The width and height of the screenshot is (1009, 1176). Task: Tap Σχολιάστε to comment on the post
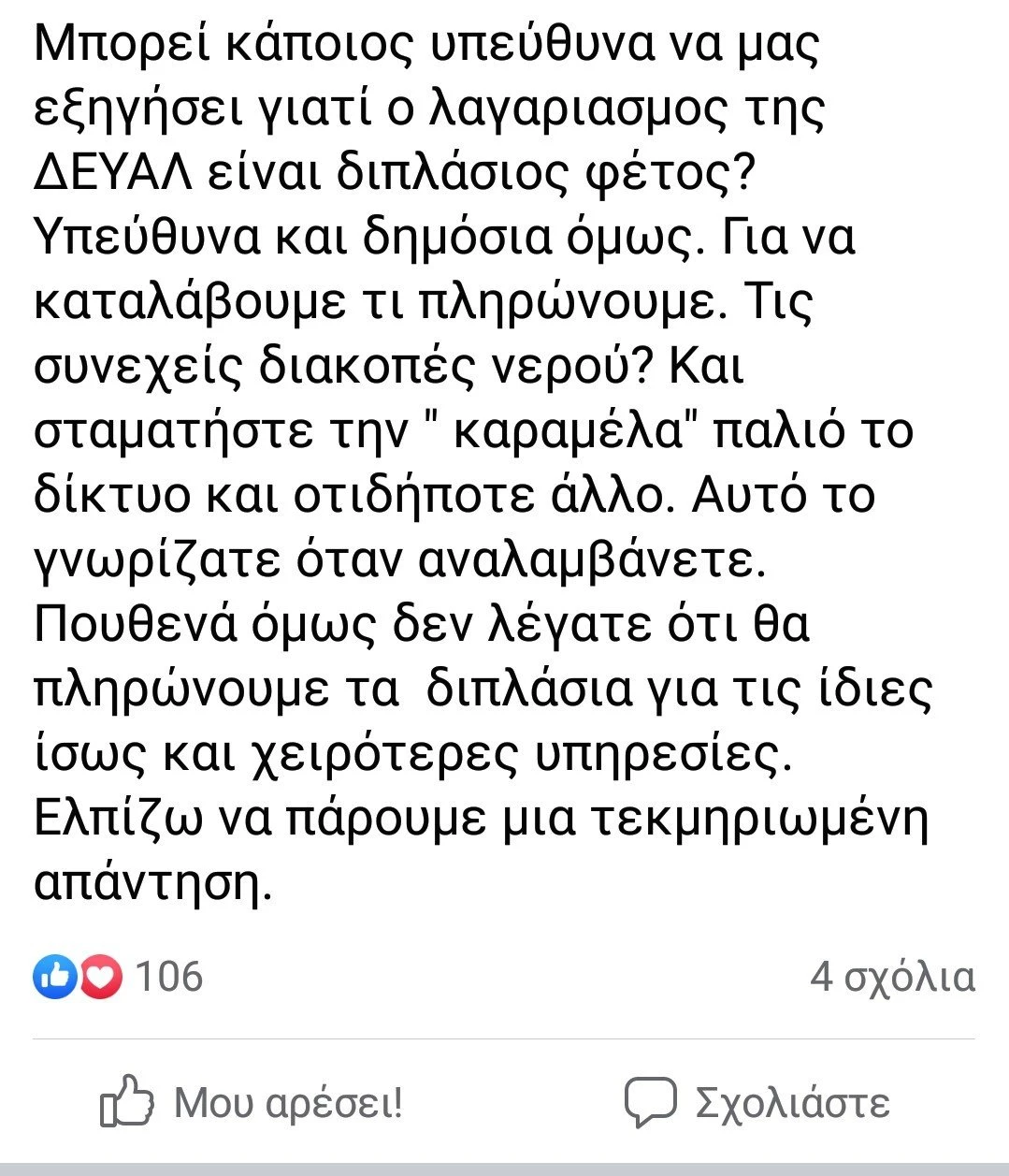pos(757,1102)
